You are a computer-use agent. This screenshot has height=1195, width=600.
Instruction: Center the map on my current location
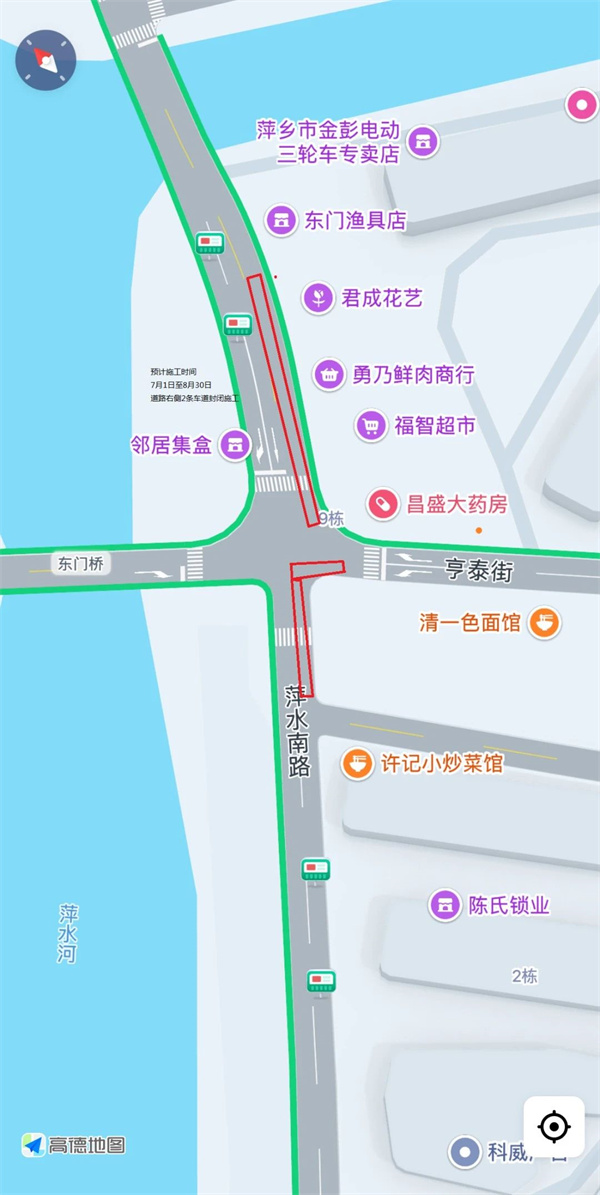pos(553,1127)
